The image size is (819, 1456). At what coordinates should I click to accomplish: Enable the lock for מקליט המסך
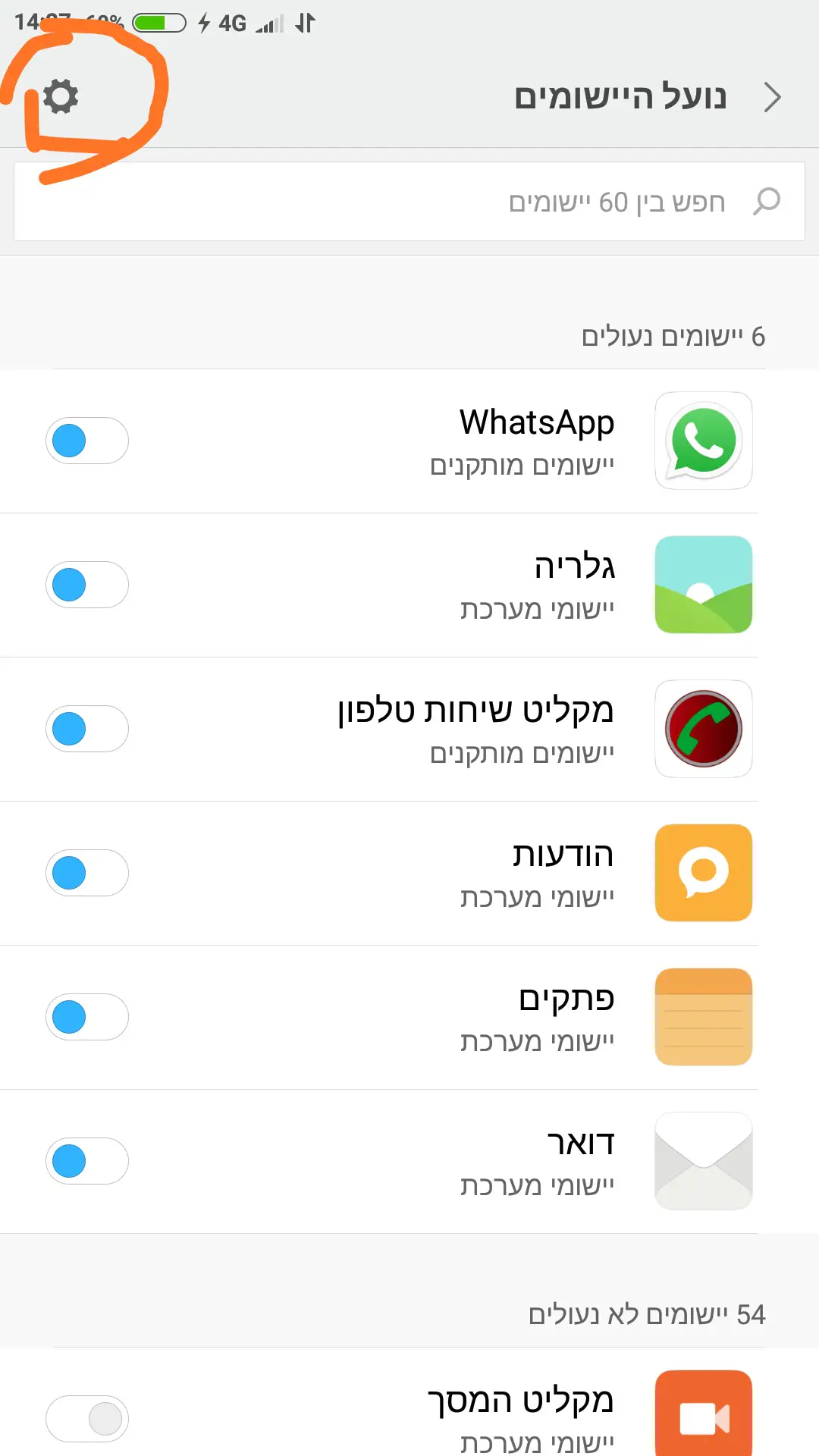[x=87, y=1419]
